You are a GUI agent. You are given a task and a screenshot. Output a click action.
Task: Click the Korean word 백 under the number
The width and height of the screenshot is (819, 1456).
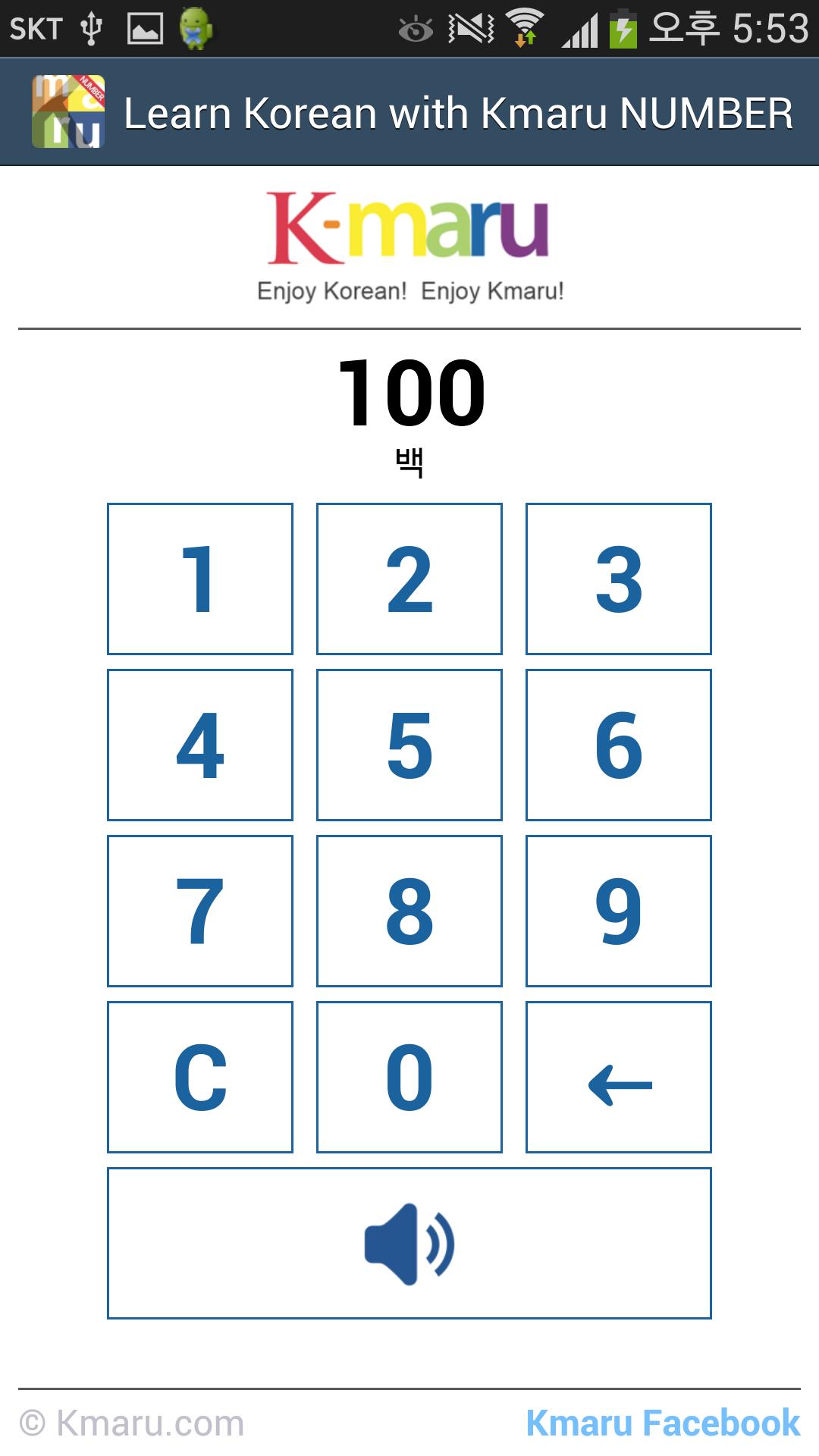(x=409, y=461)
